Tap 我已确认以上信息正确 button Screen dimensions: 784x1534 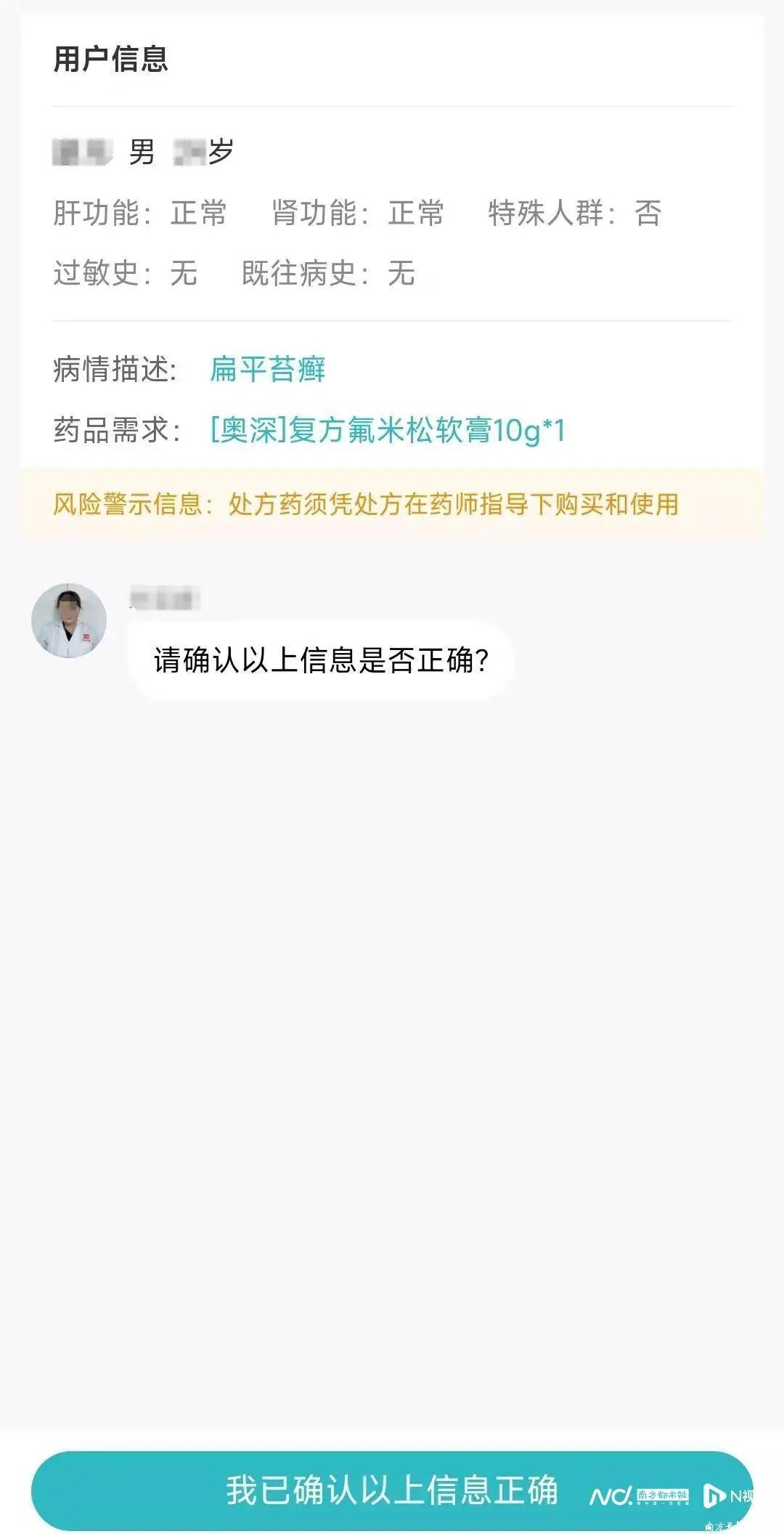[x=391, y=1490]
